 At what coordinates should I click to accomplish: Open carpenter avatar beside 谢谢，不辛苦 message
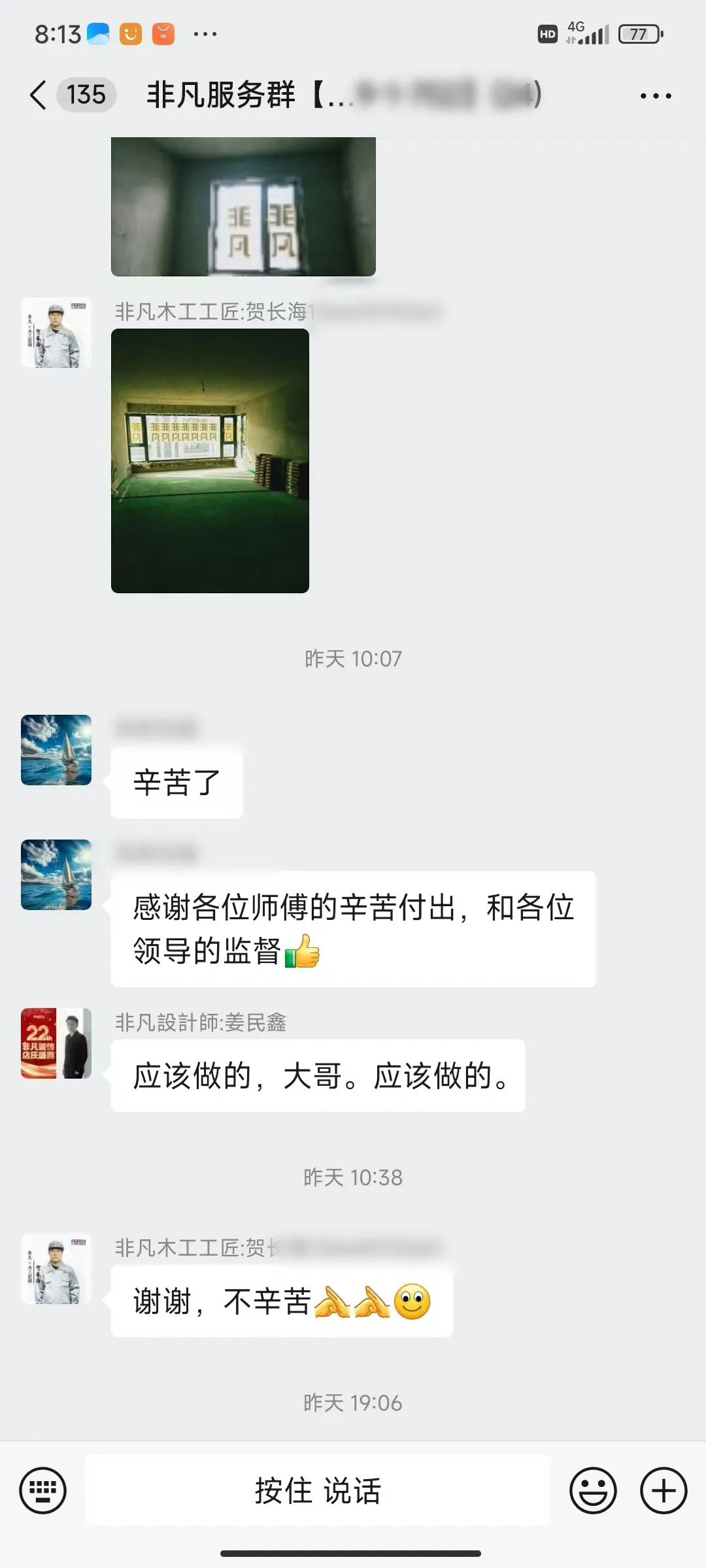tap(56, 1269)
